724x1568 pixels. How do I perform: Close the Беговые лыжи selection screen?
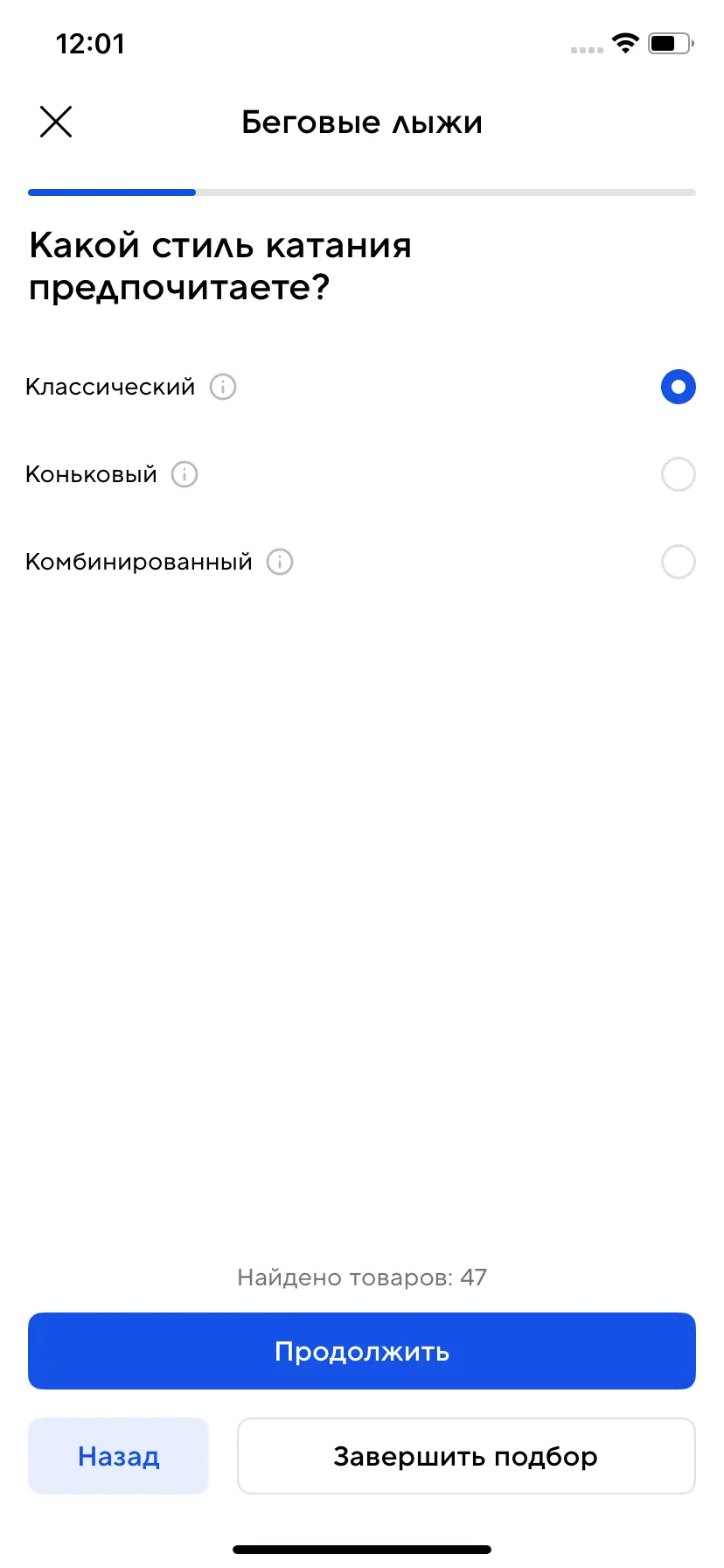click(56, 122)
